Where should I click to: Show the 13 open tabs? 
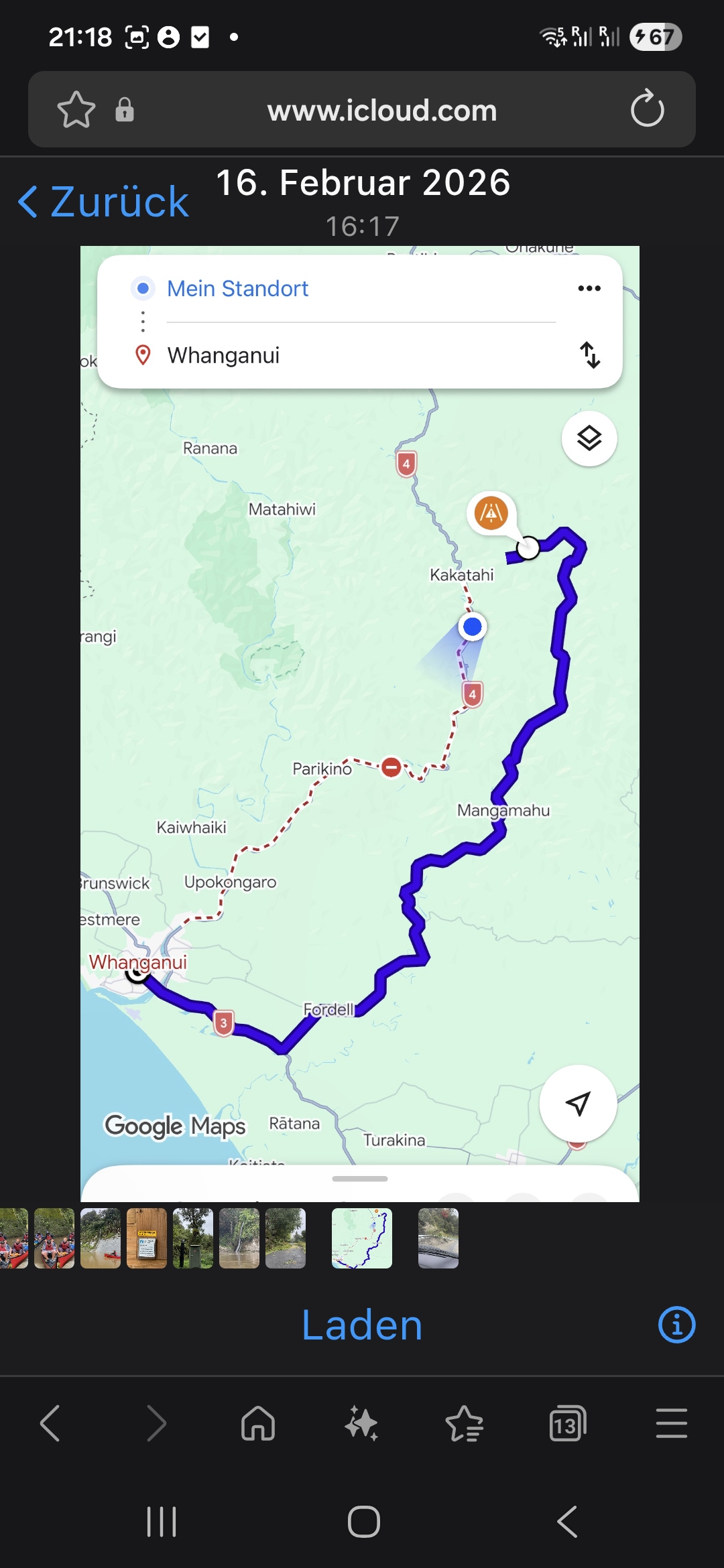click(567, 1423)
